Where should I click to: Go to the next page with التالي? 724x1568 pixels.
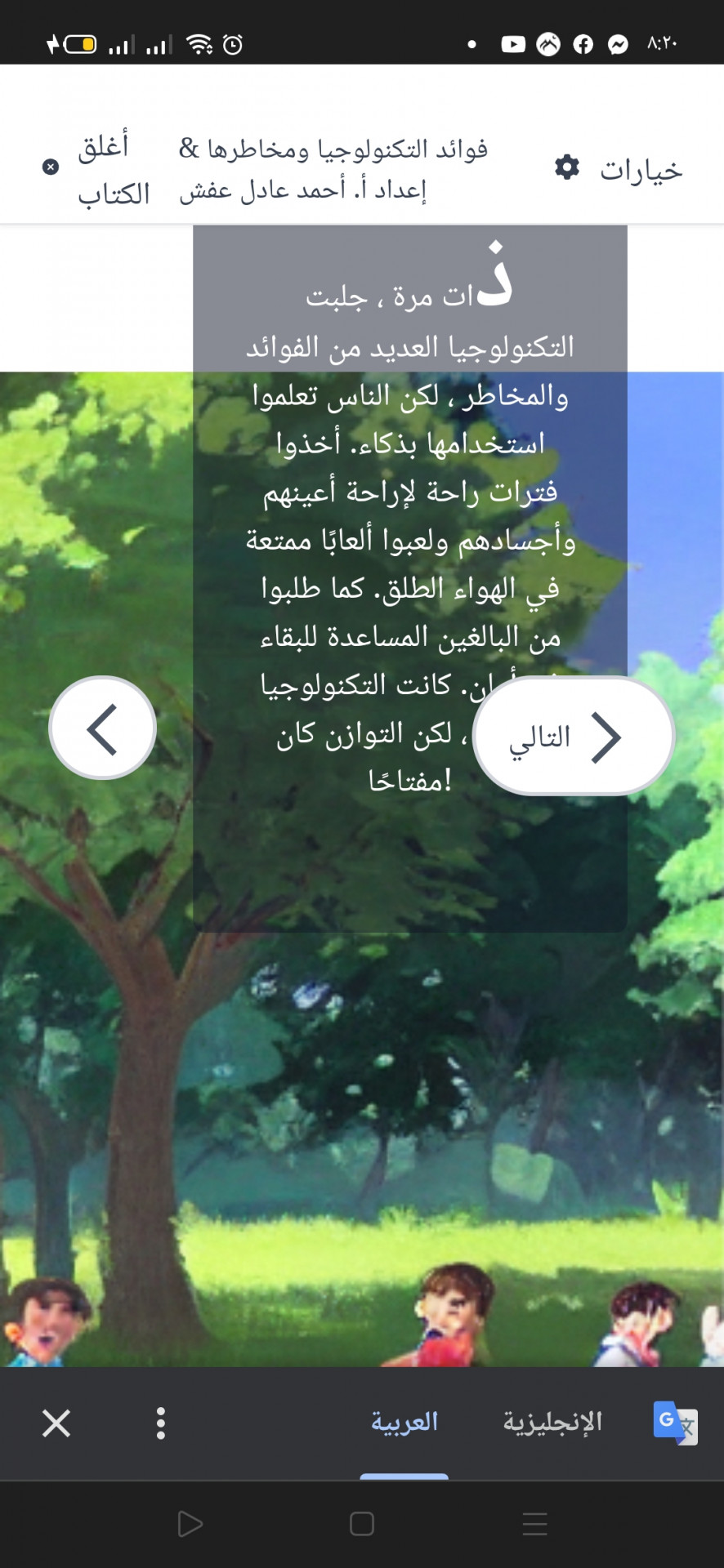click(573, 736)
